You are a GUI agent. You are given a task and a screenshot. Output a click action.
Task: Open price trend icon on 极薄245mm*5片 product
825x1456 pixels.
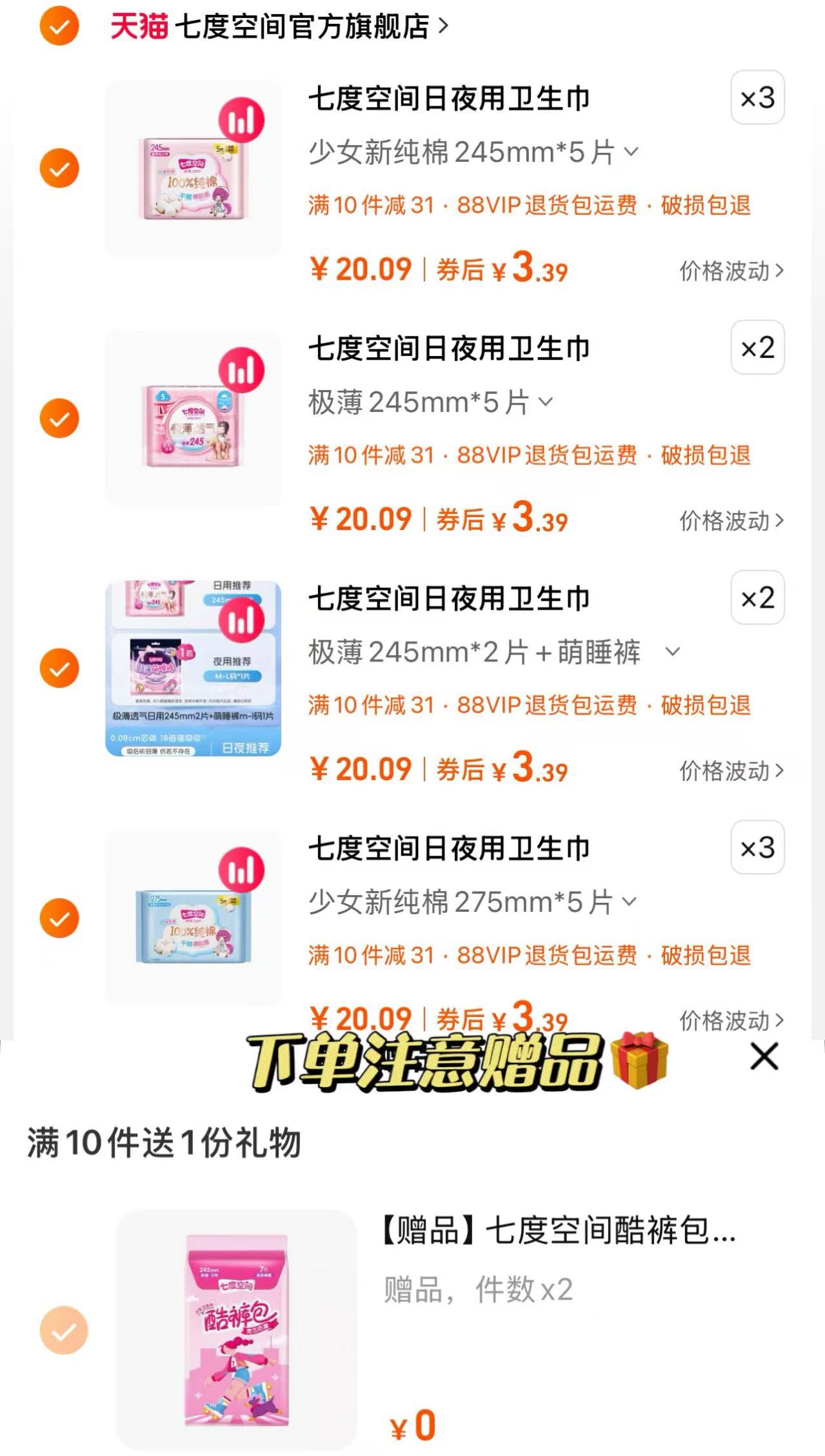point(241,368)
